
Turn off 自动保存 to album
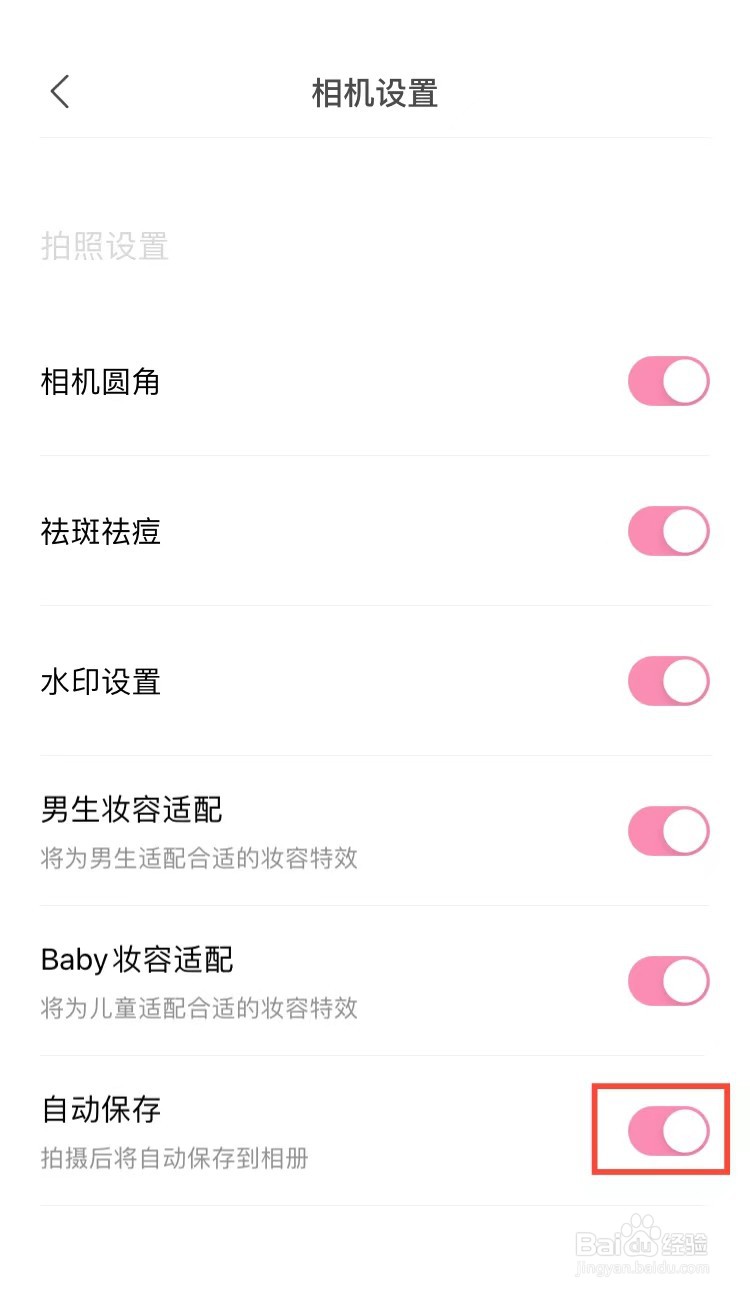[x=668, y=1131]
